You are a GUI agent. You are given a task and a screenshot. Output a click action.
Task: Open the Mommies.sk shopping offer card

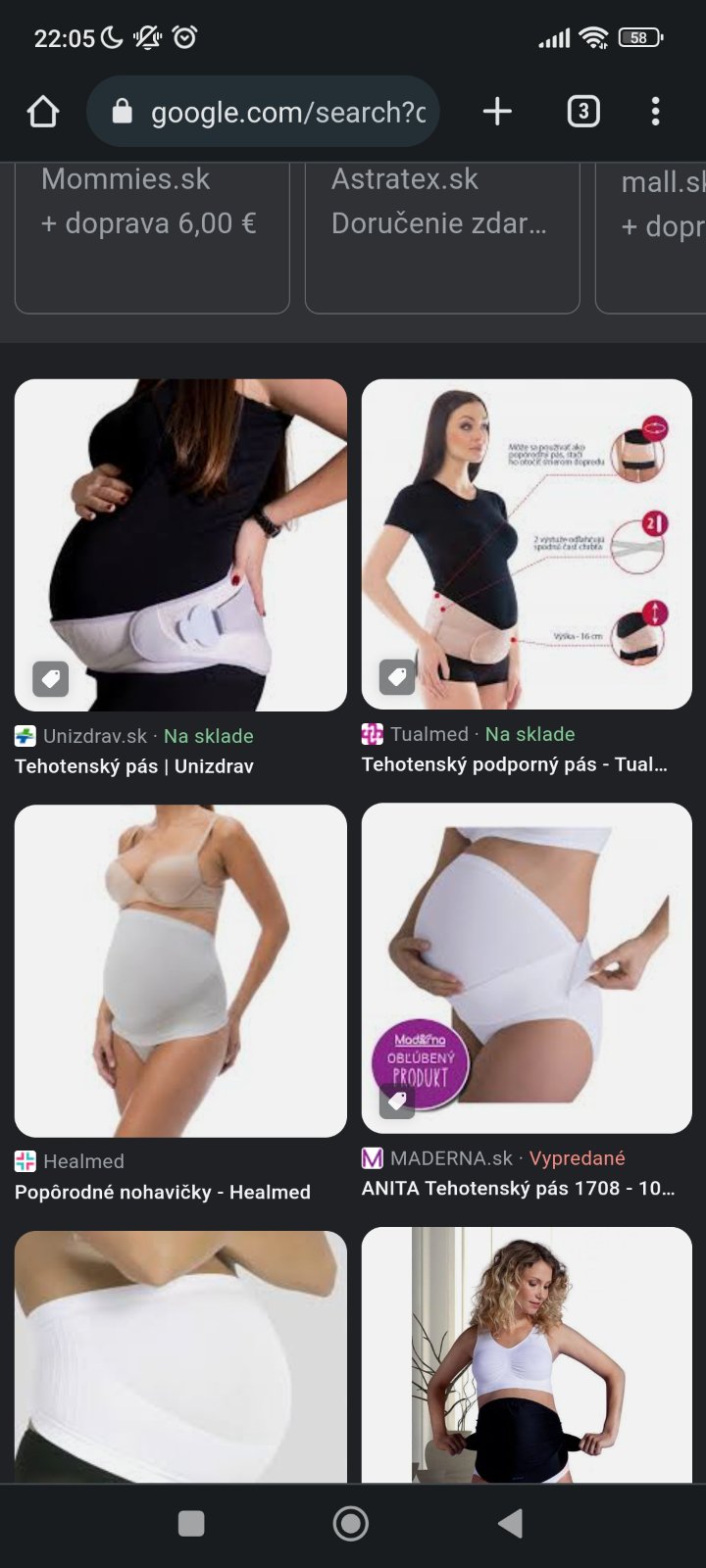click(x=152, y=235)
